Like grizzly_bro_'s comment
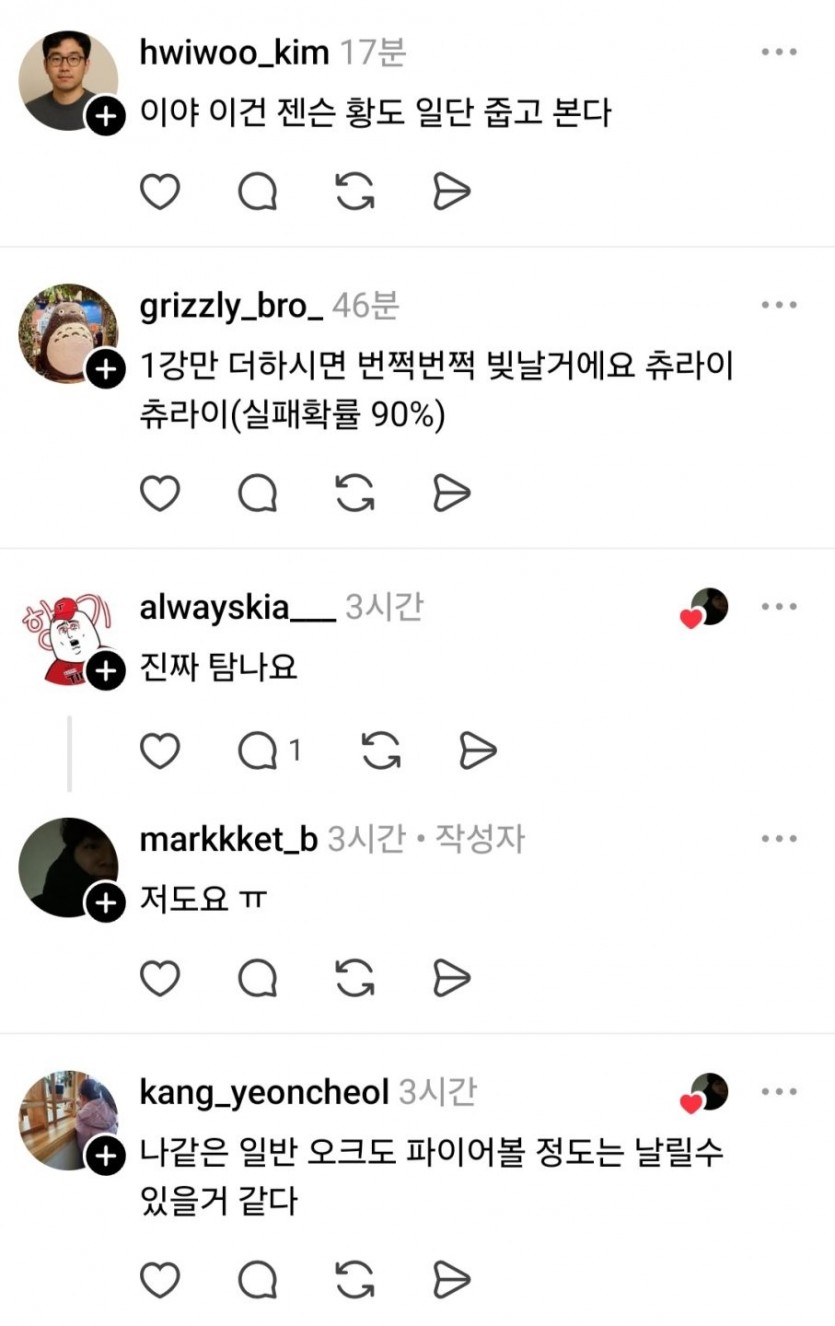Image resolution: width=835 pixels, height=1326 pixels. (159, 492)
